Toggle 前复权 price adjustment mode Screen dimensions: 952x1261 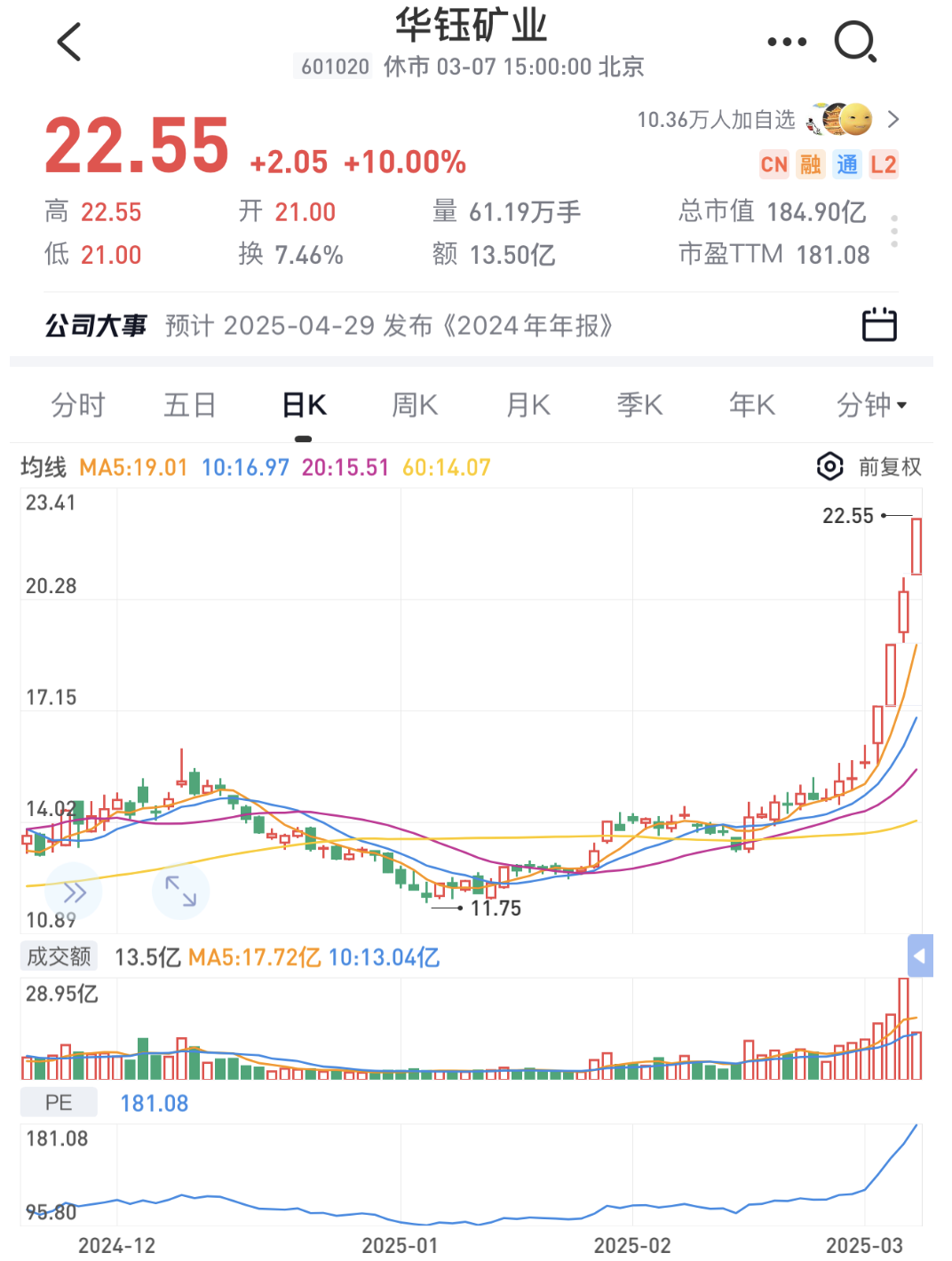891,466
